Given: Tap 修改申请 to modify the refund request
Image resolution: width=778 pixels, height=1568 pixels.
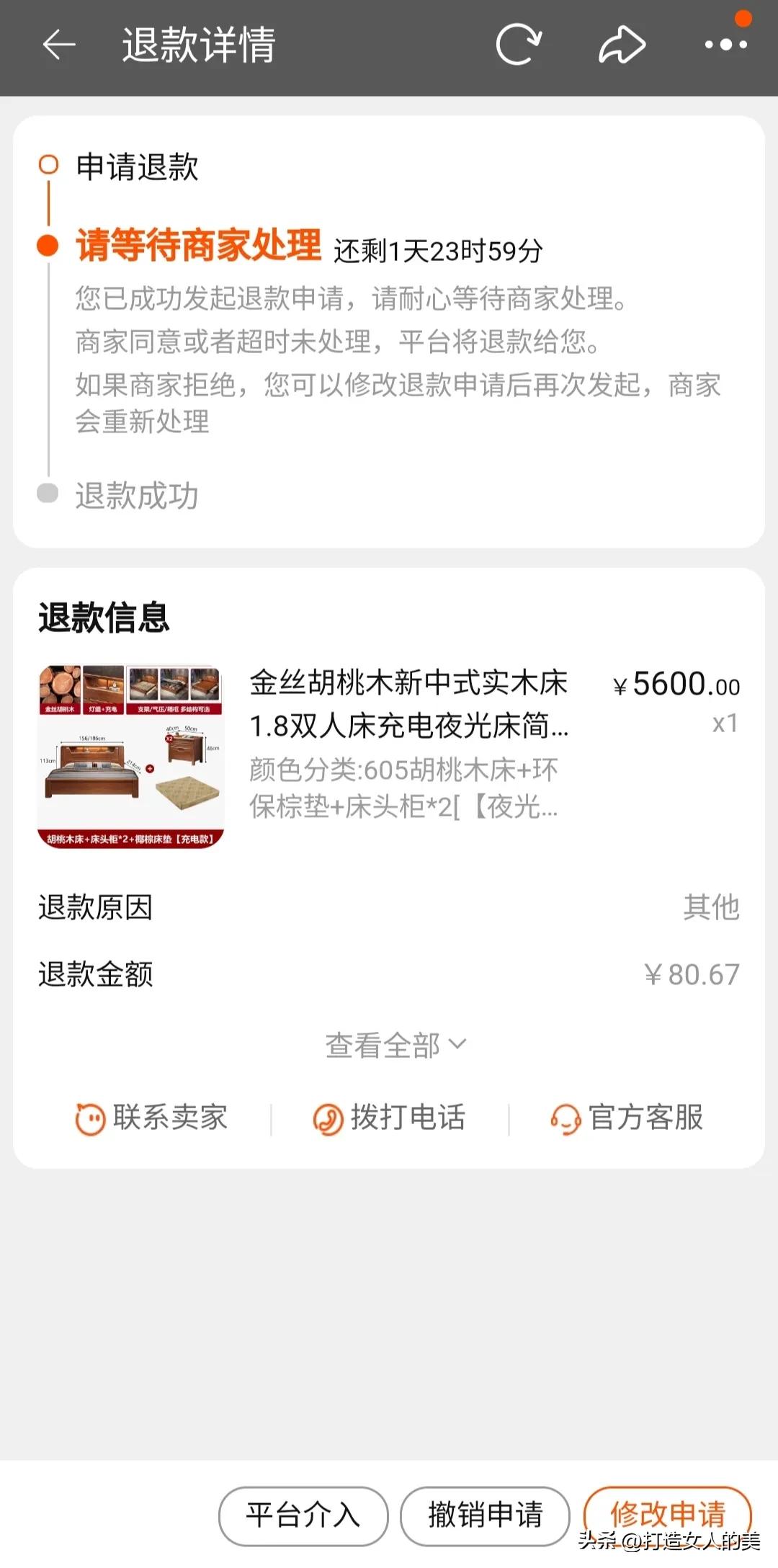Looking at the screenshot, I should [x=666, y=1514].
